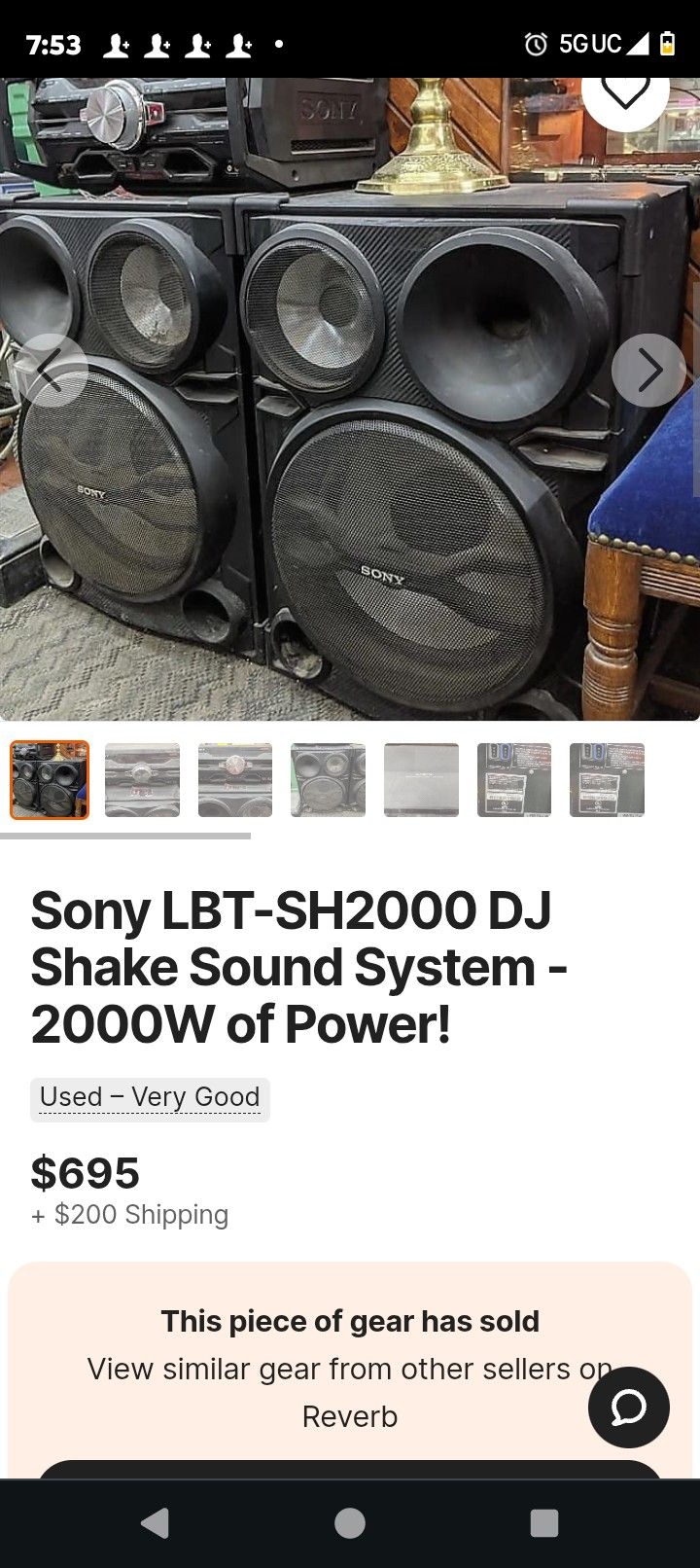Tap the Sony LBT-SH2000 listing title
Image resolution: width=700 pixels, height=1568 pixels.
tap(292, 966)
